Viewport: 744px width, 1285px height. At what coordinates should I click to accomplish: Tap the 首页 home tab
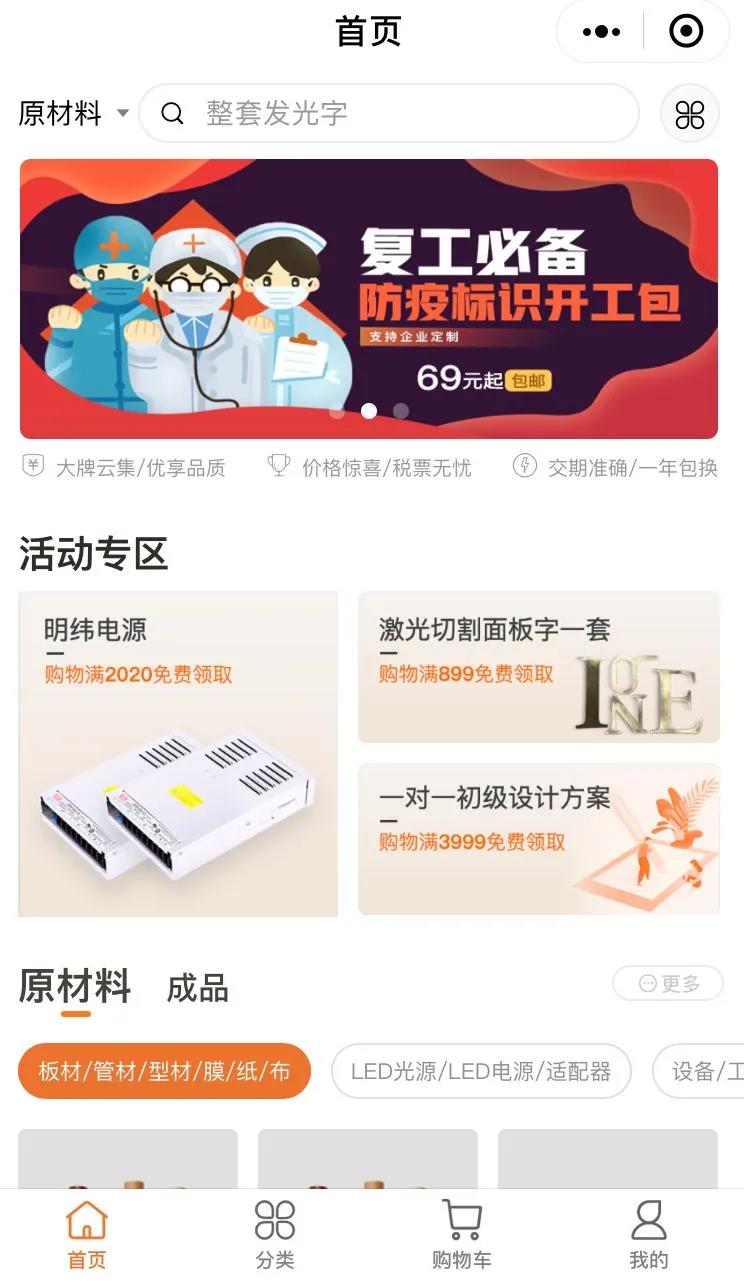(x=87, y=1236)
